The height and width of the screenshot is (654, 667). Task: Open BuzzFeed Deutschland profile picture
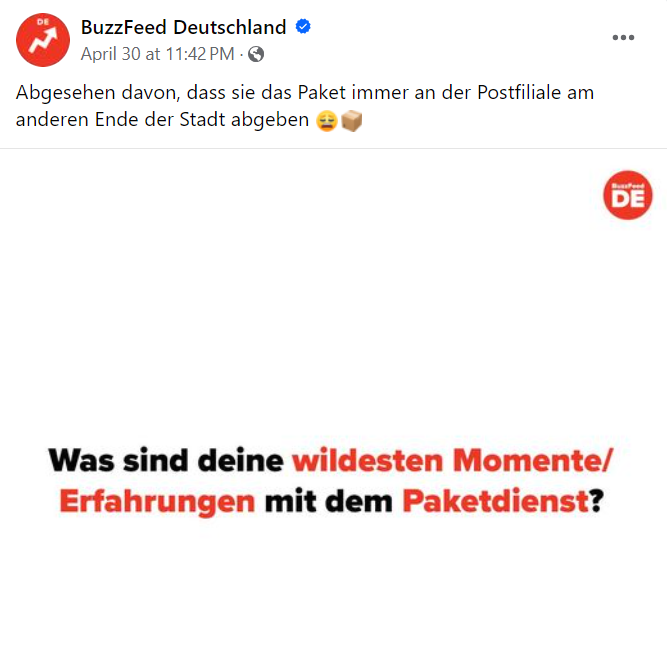(41, 40)
